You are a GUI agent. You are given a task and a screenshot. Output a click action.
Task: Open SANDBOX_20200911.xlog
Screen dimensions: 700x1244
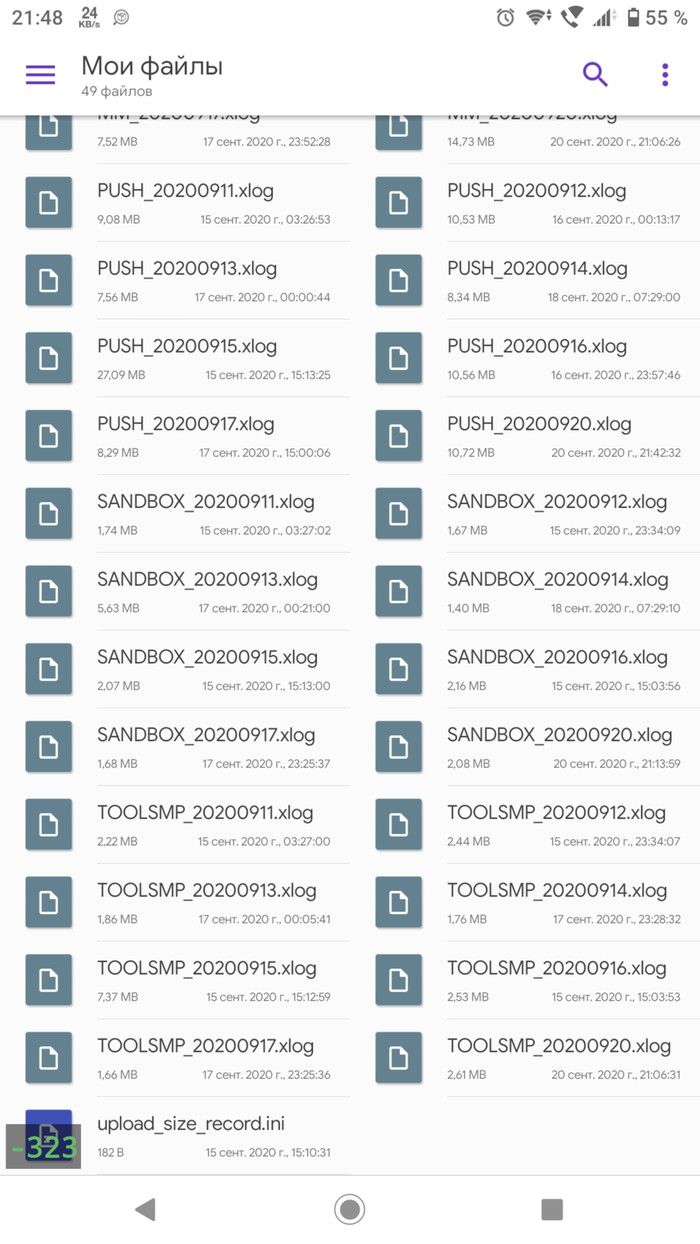[206, 512]
